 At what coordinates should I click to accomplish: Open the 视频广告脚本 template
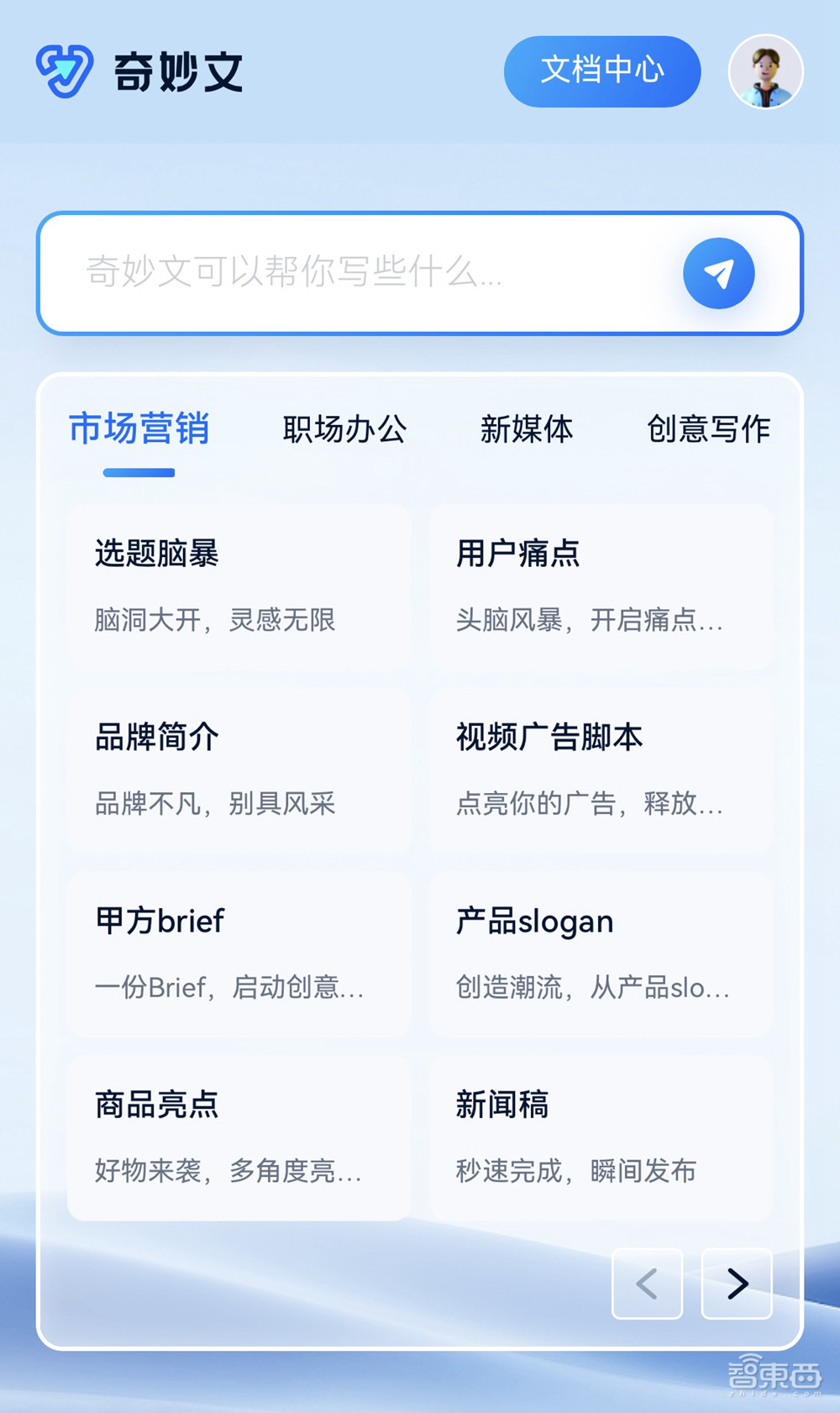pyautogui.click(x=599, y=770)
